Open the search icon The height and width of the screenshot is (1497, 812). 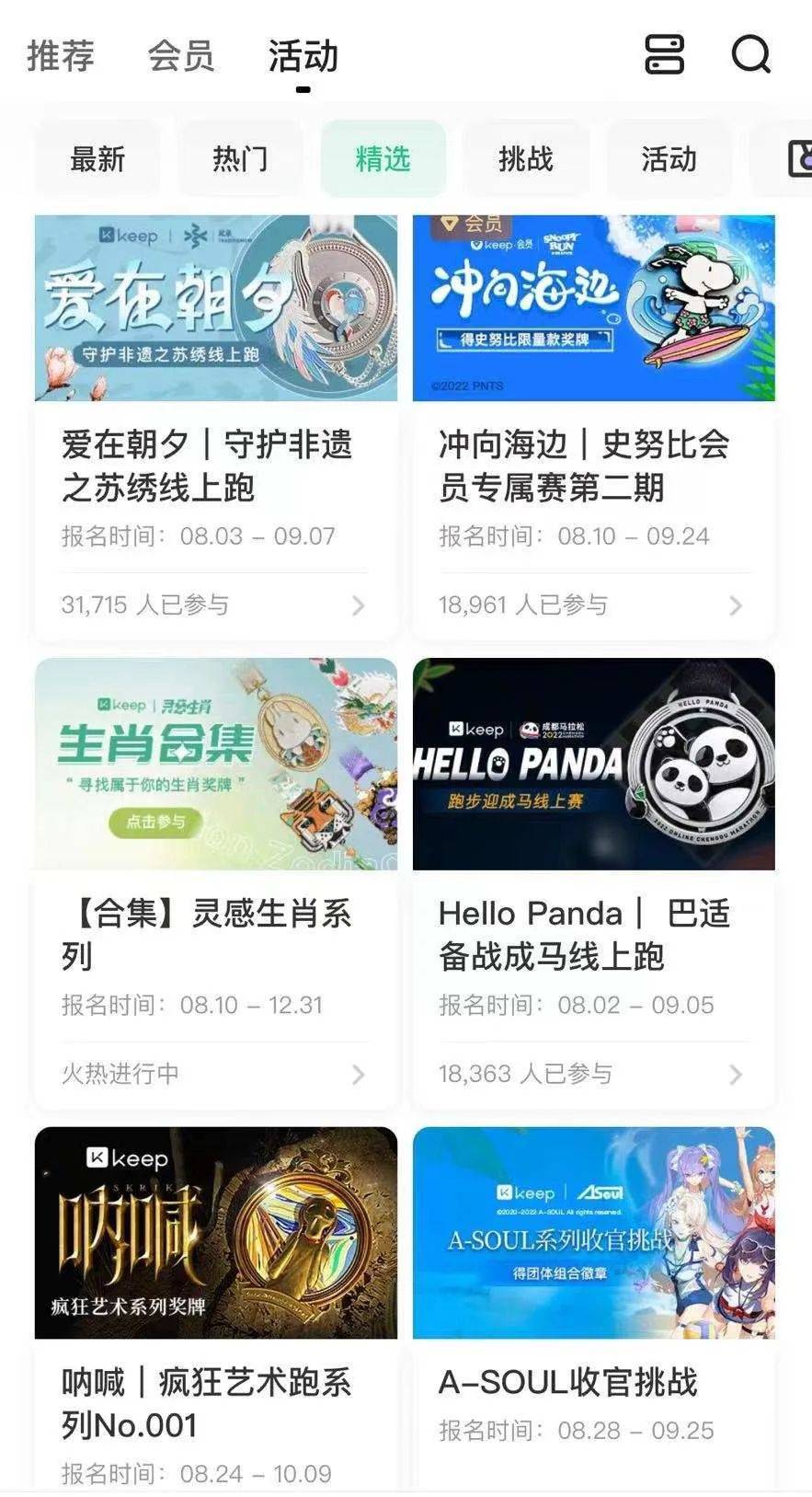[752, 55]
